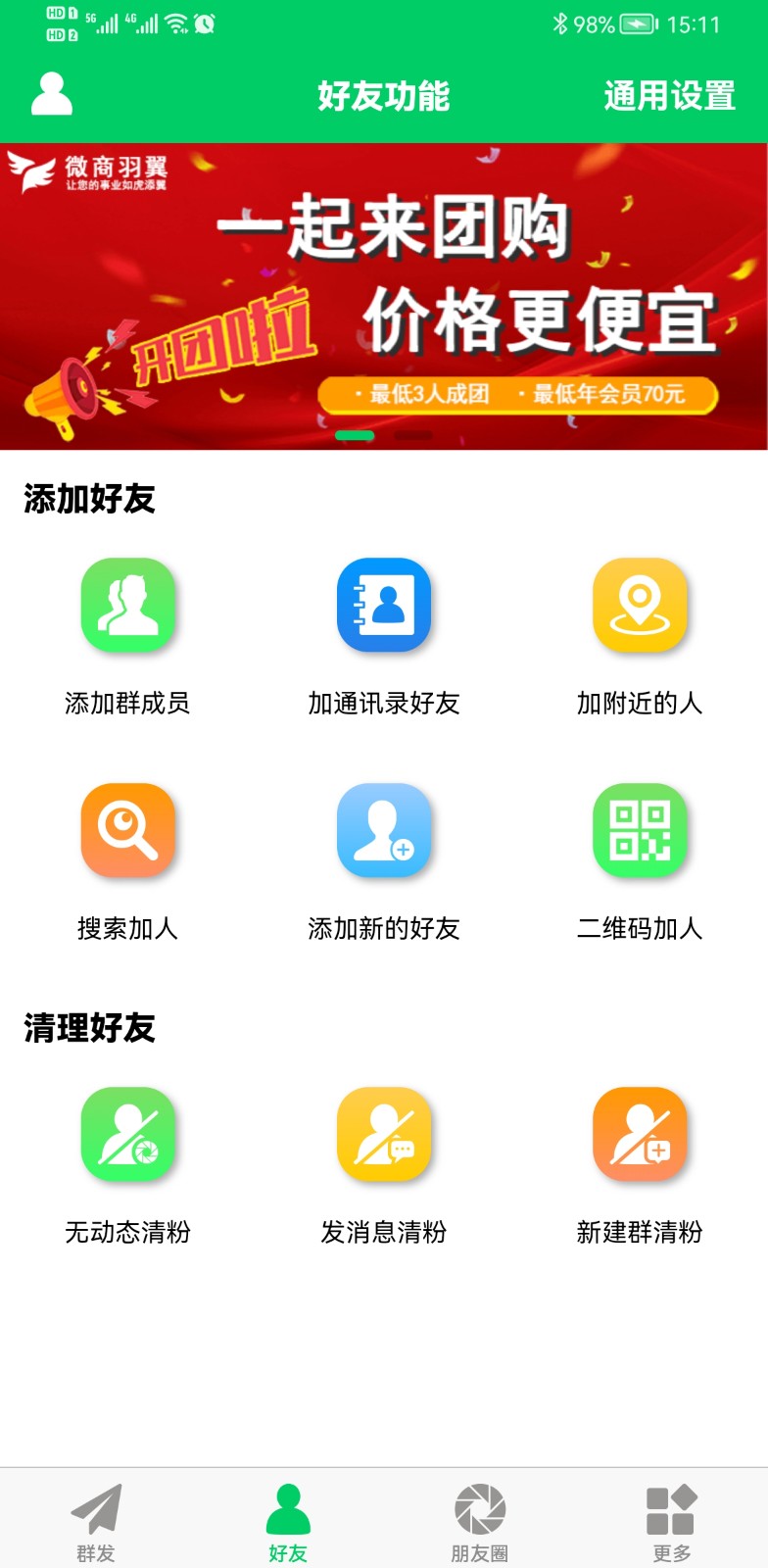The height and width of the screenshot is (1568, 768).
Task: Switch to the 群发 tab
Action: 96,1521
